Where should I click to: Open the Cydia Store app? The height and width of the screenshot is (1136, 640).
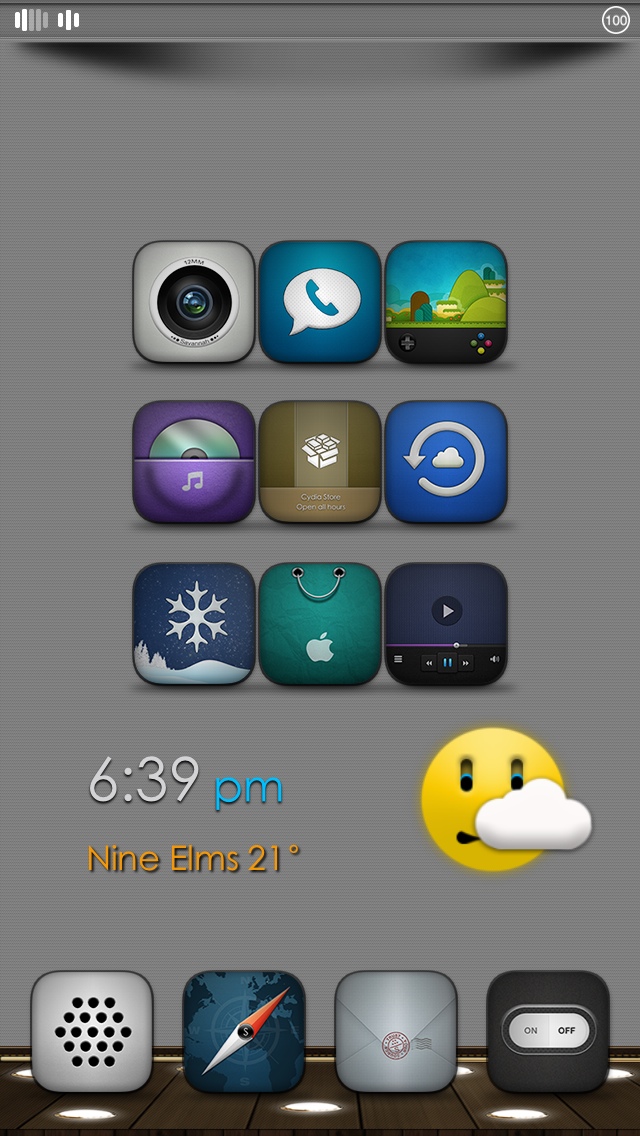tap(320, 462)
